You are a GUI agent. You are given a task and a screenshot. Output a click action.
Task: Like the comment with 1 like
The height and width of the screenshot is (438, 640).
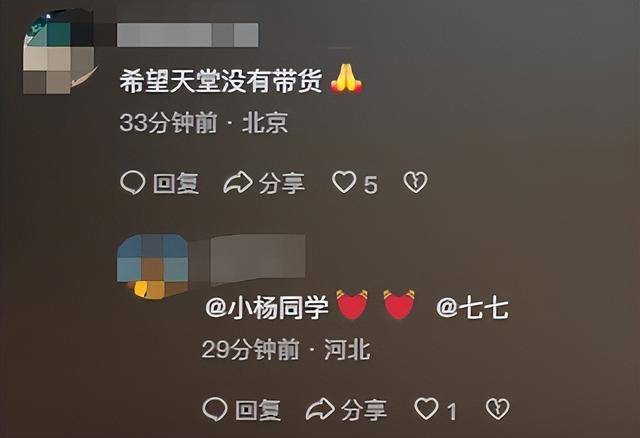click(x=427, y=409)
